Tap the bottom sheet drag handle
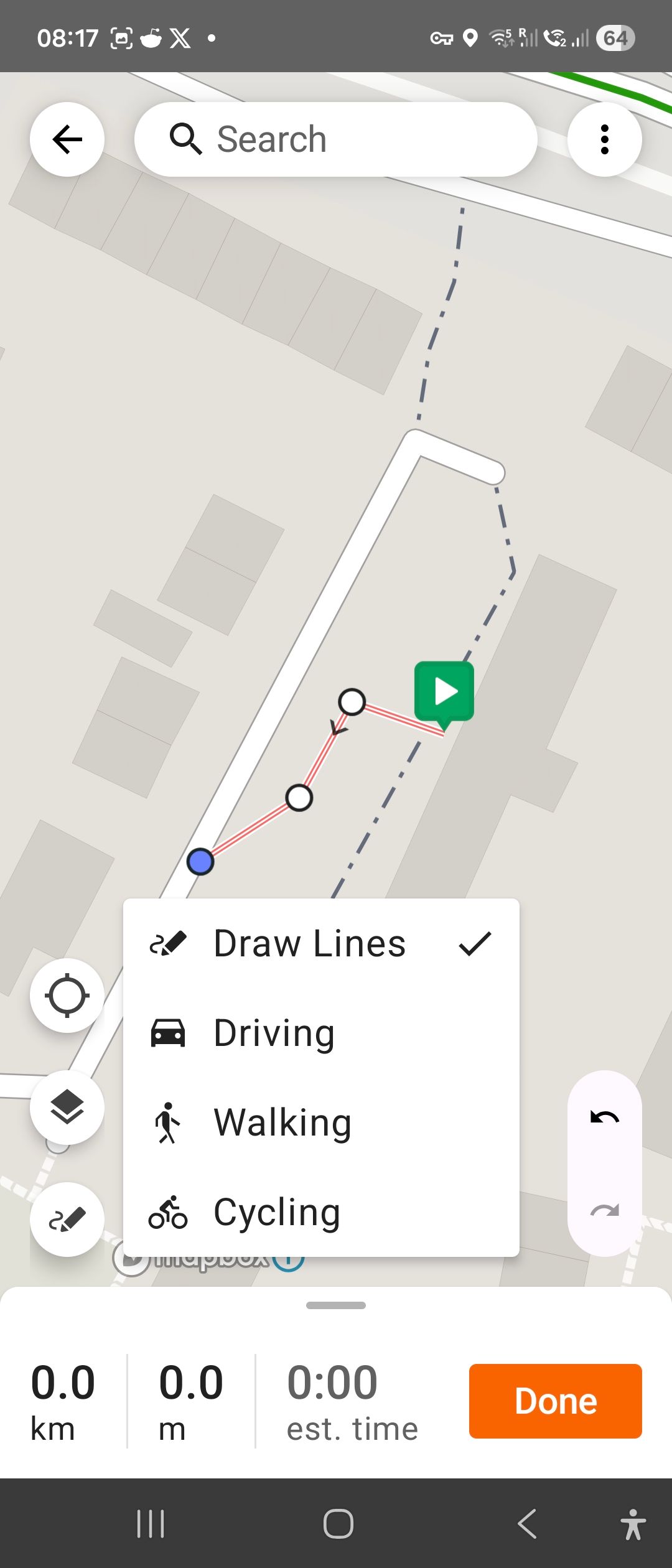 (x=336, y=1305)
